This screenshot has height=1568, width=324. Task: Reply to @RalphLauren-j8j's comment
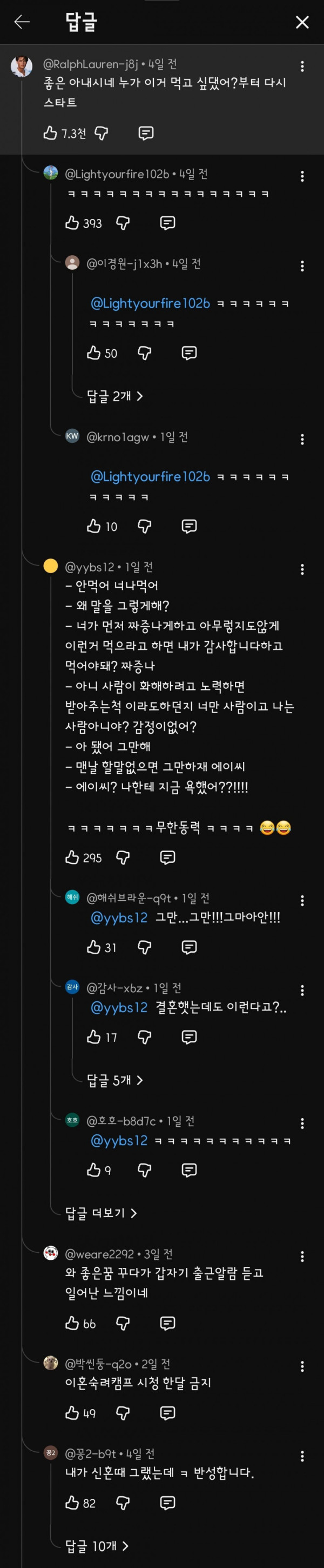146,134
